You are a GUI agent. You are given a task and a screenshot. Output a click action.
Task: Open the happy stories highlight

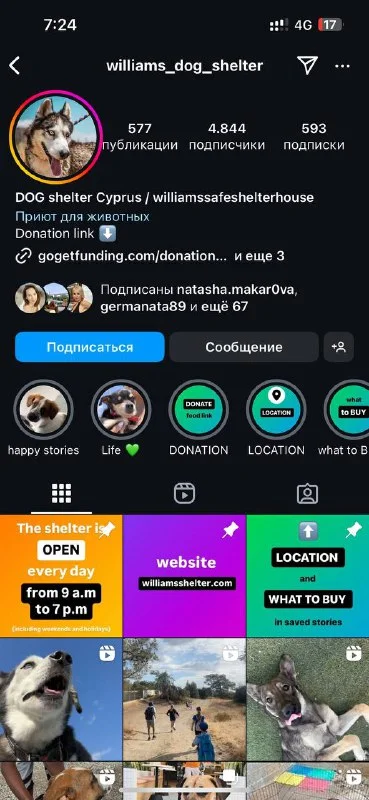point(43,418)
